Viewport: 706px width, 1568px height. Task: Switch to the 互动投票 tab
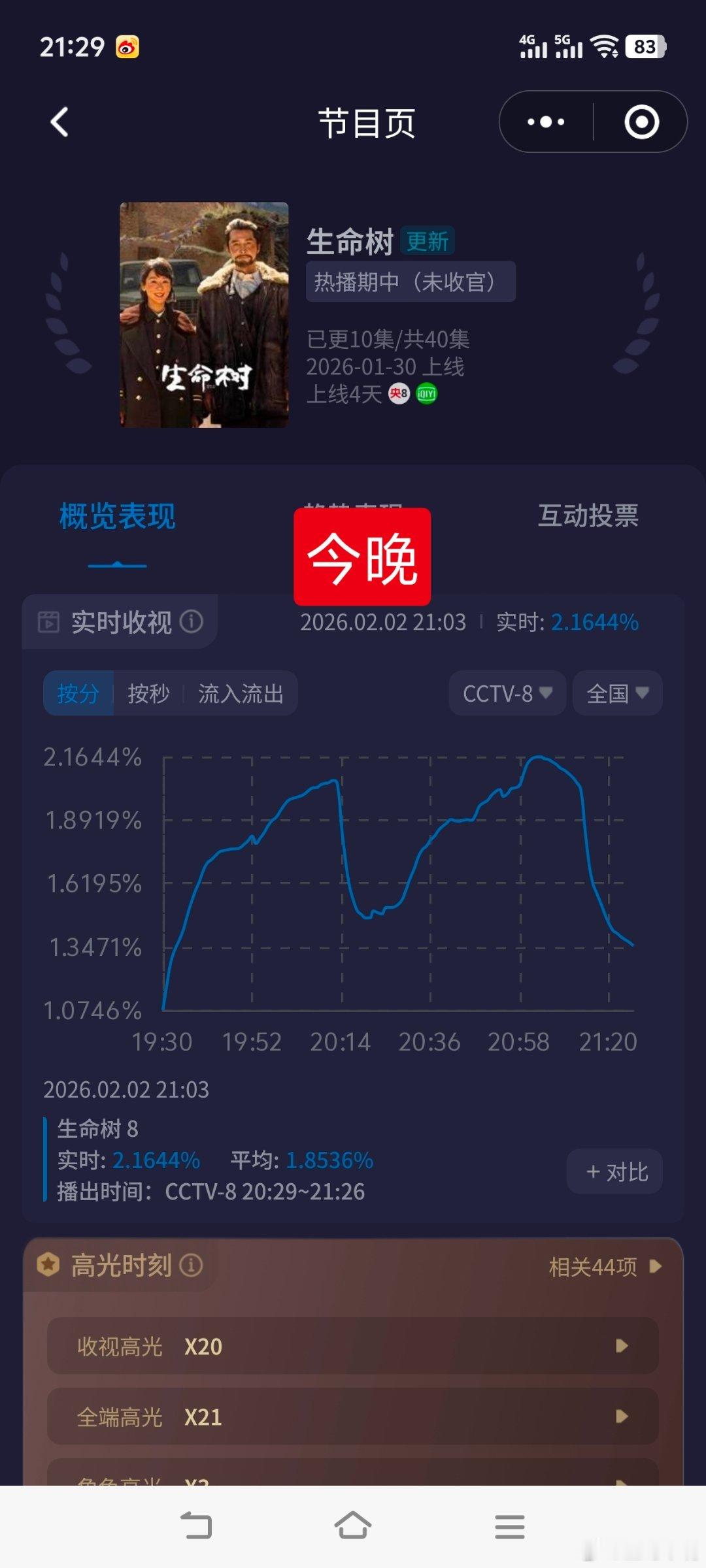588,516
